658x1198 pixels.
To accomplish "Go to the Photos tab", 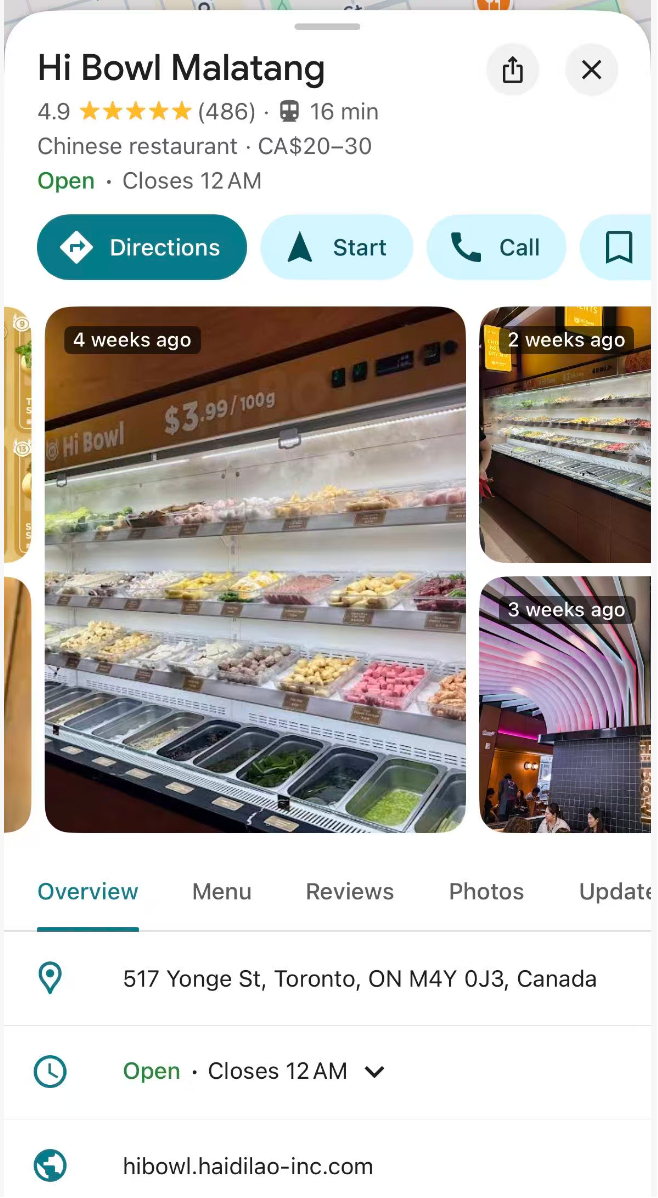I will 486,892.
